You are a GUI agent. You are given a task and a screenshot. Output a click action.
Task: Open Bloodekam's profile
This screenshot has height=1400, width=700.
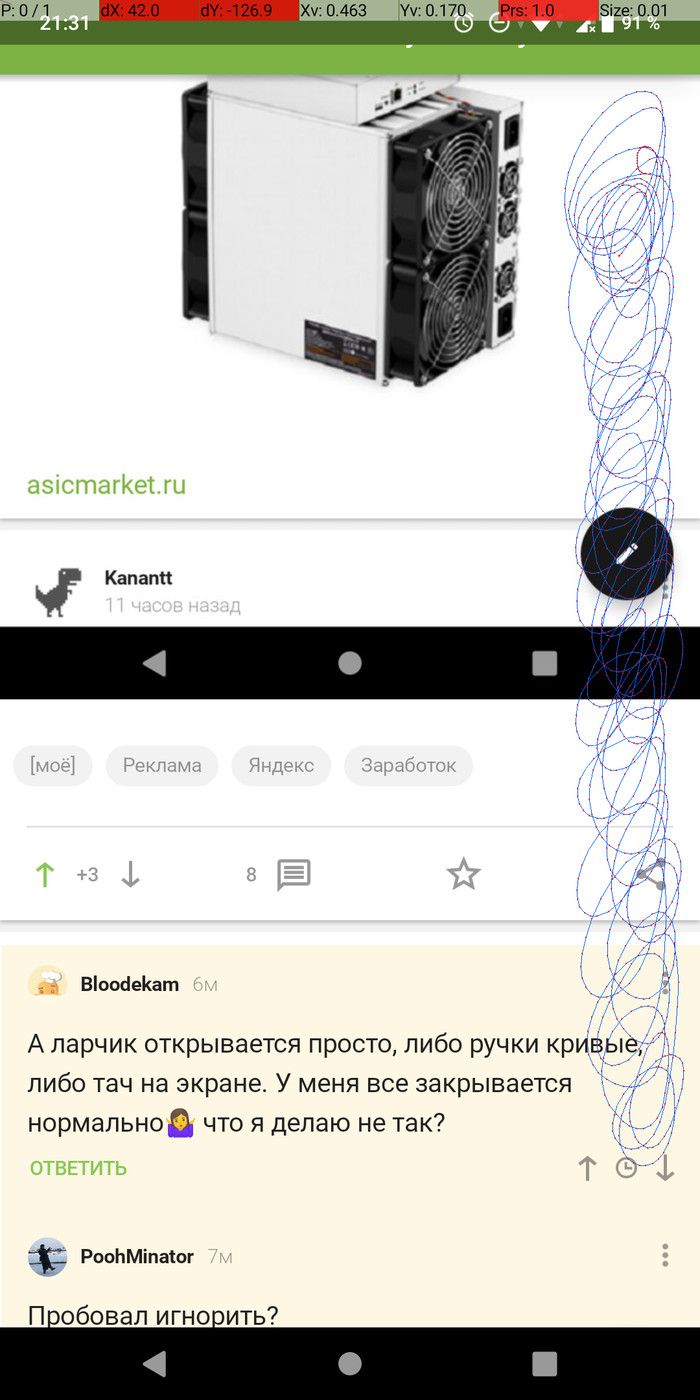[129, 984]
